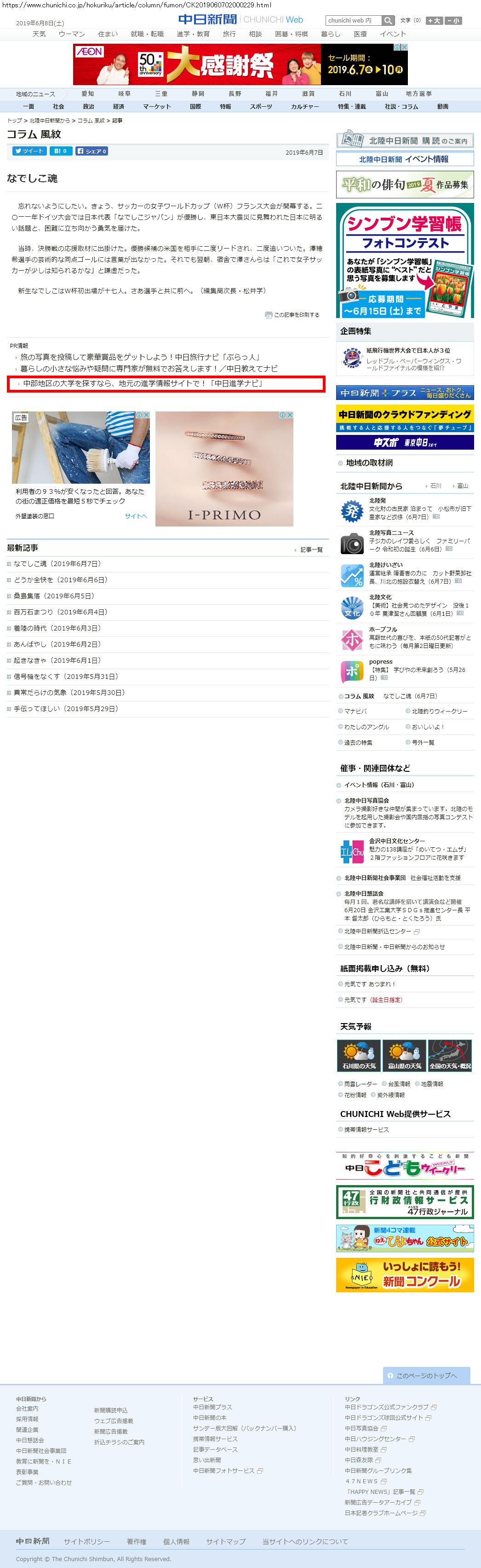Open the サイトマップ footer link
This screenshot has height=1568, width=481.
pos(226,1542)
